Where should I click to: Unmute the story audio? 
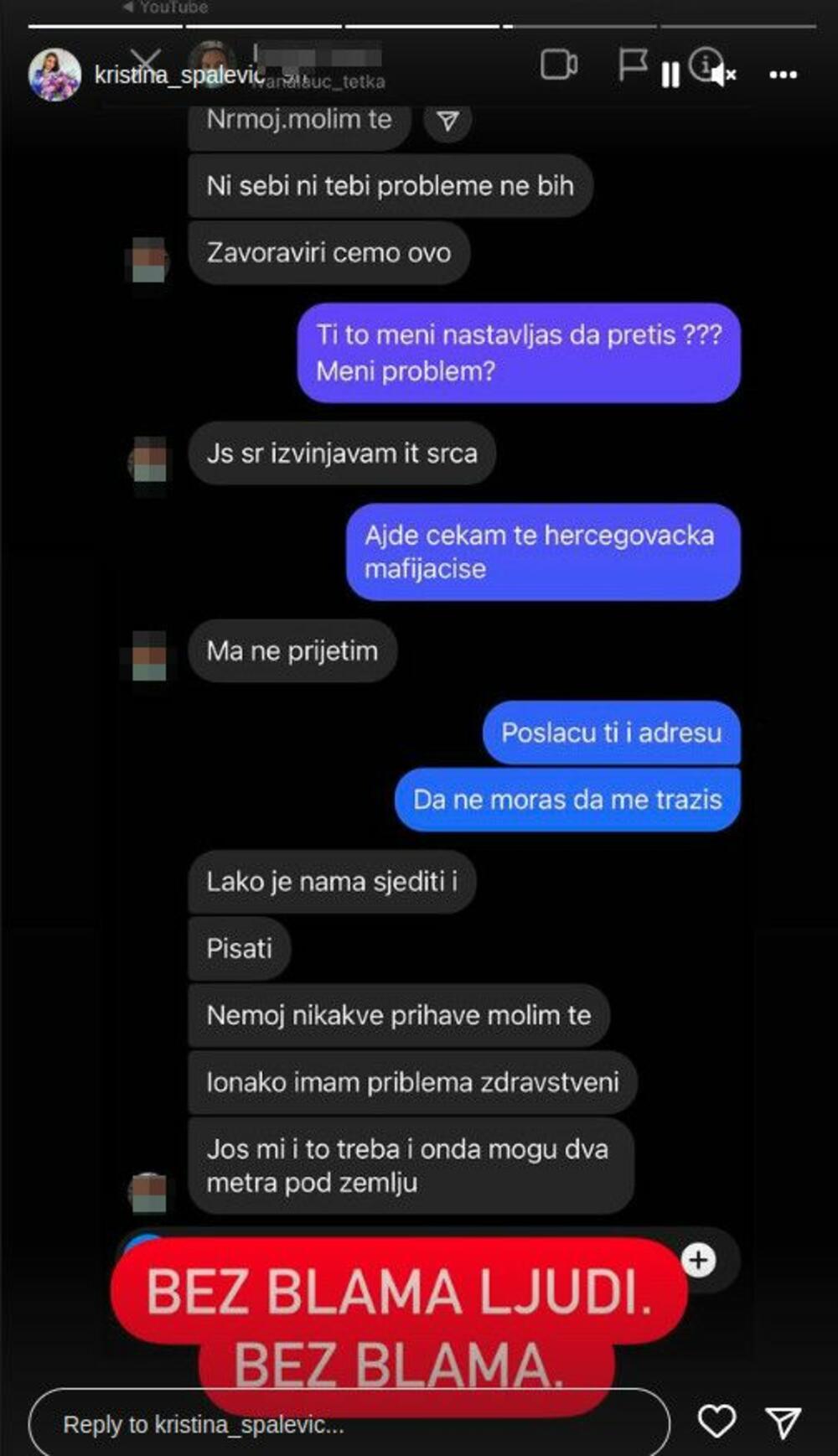pos(722,75)
